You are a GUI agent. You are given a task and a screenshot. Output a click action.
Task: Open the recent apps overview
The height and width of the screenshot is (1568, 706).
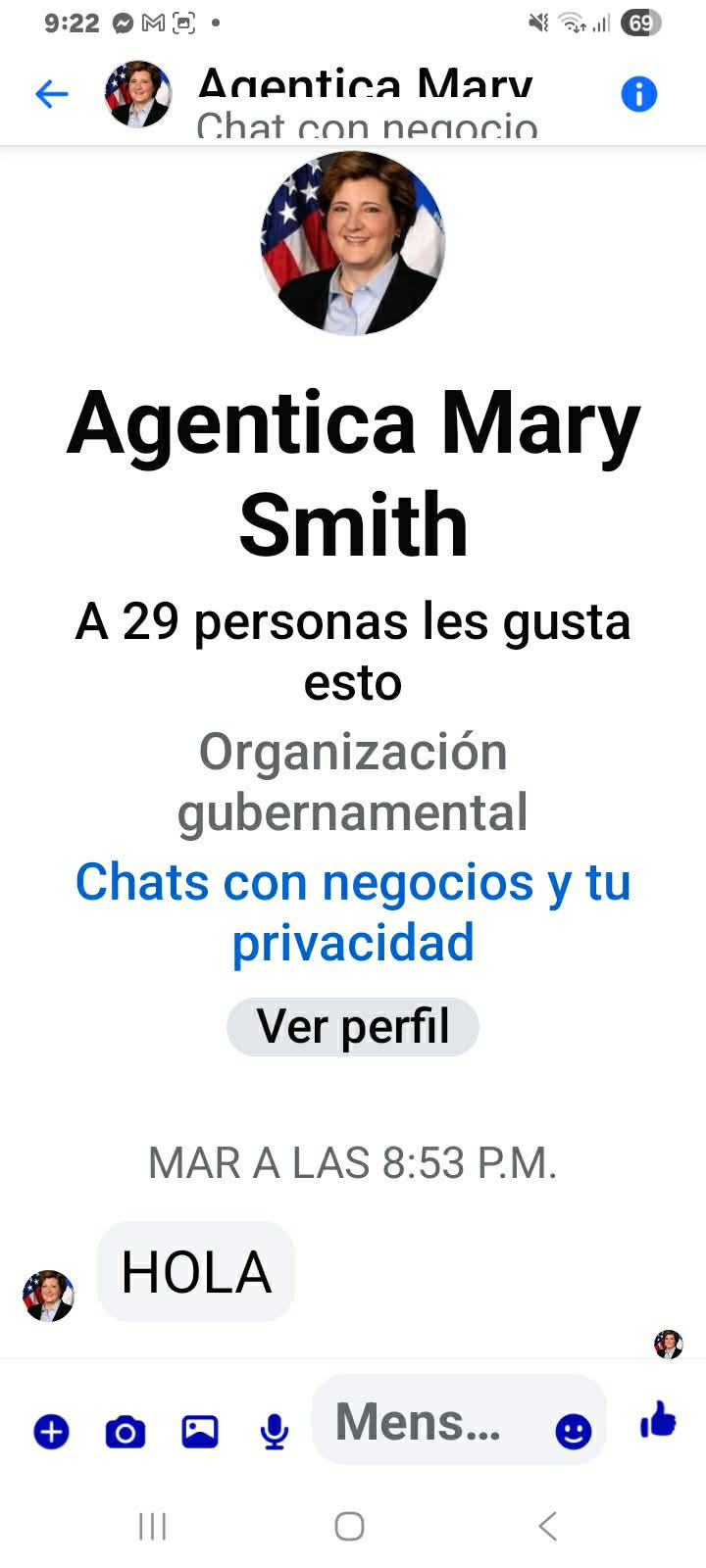pos(153,1526)
